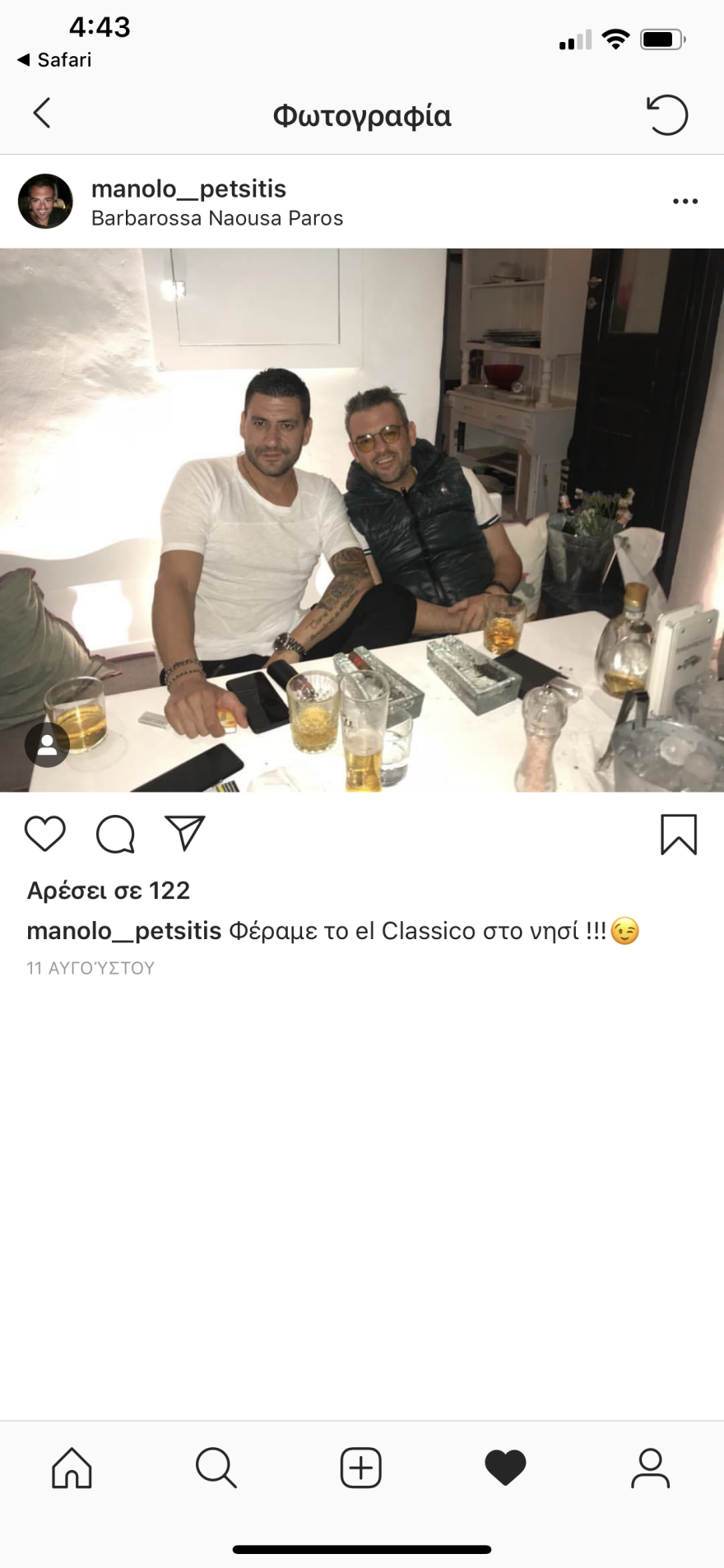View the 122 people who liked
The width and height of the screenshot is (724, 1568).
point(109,891)
